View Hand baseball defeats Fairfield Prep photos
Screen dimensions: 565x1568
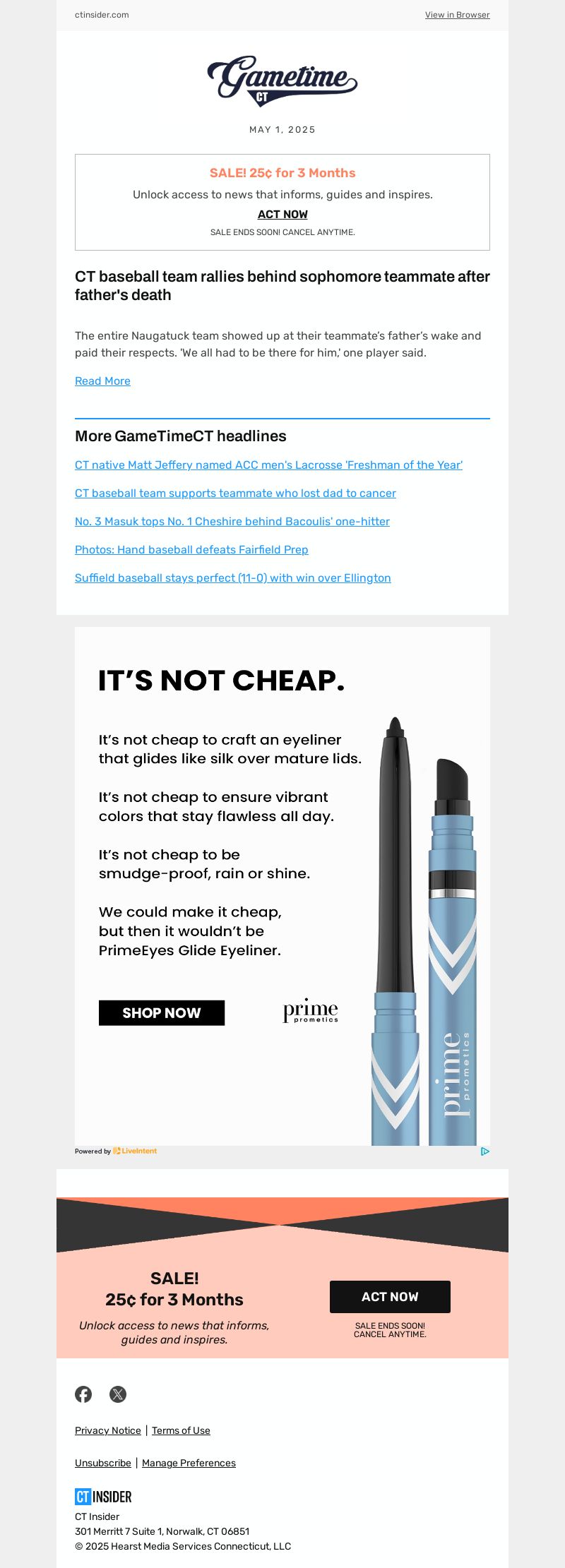(x=191, y=549)
